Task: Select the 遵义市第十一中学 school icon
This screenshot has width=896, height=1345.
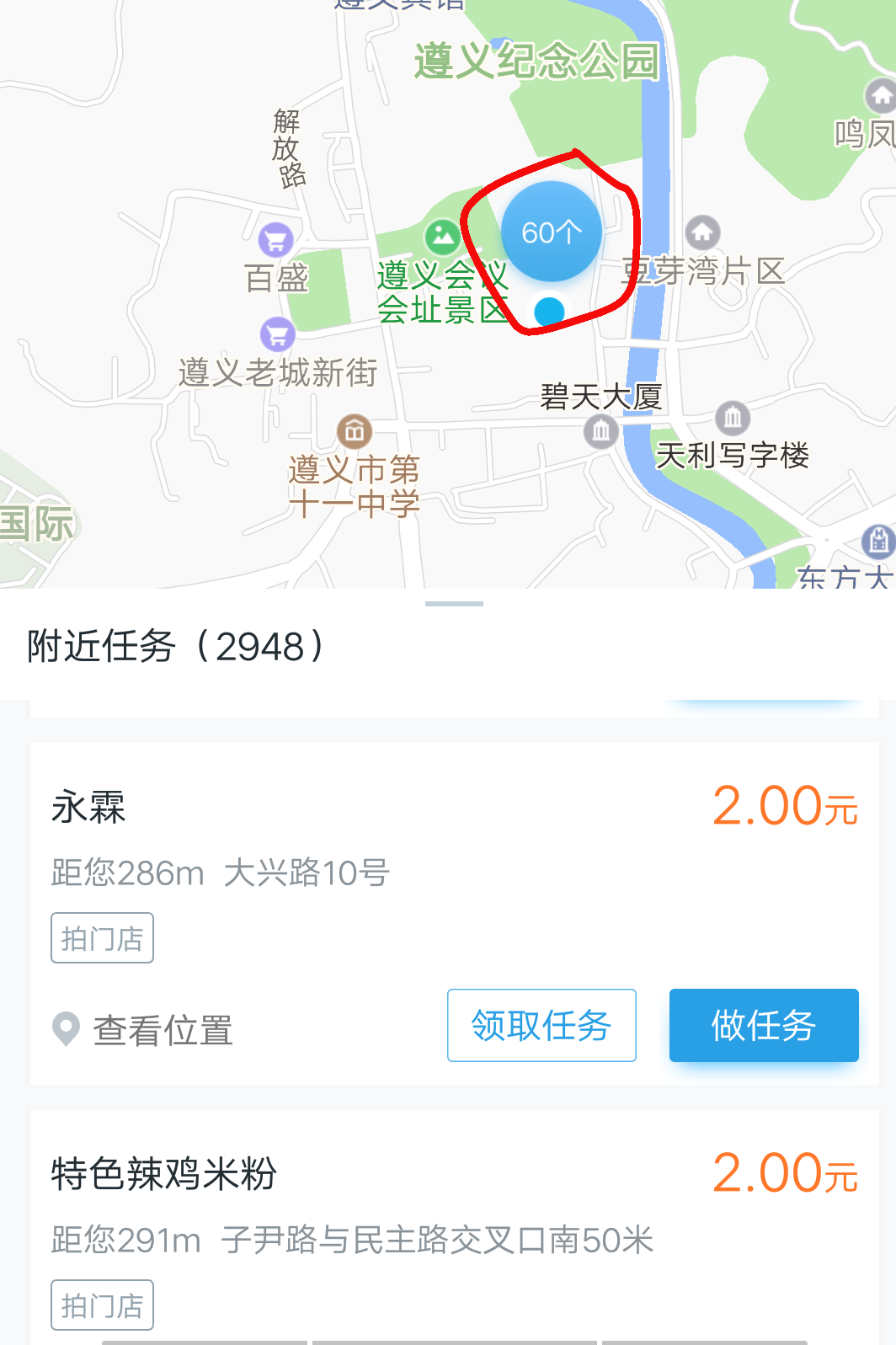Action: click(x=355, y=430)
